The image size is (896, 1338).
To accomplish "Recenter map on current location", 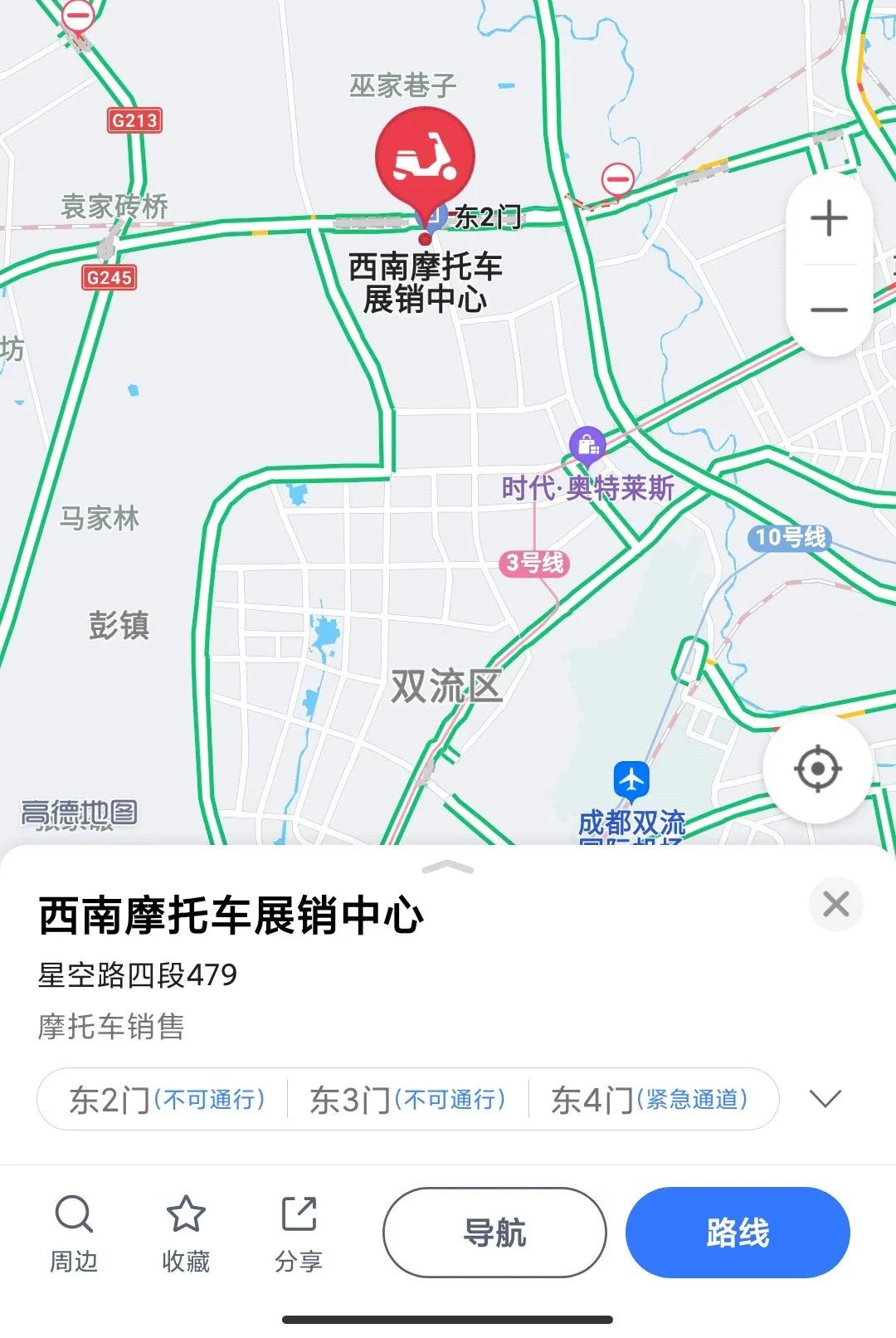I will click(817, 769).
